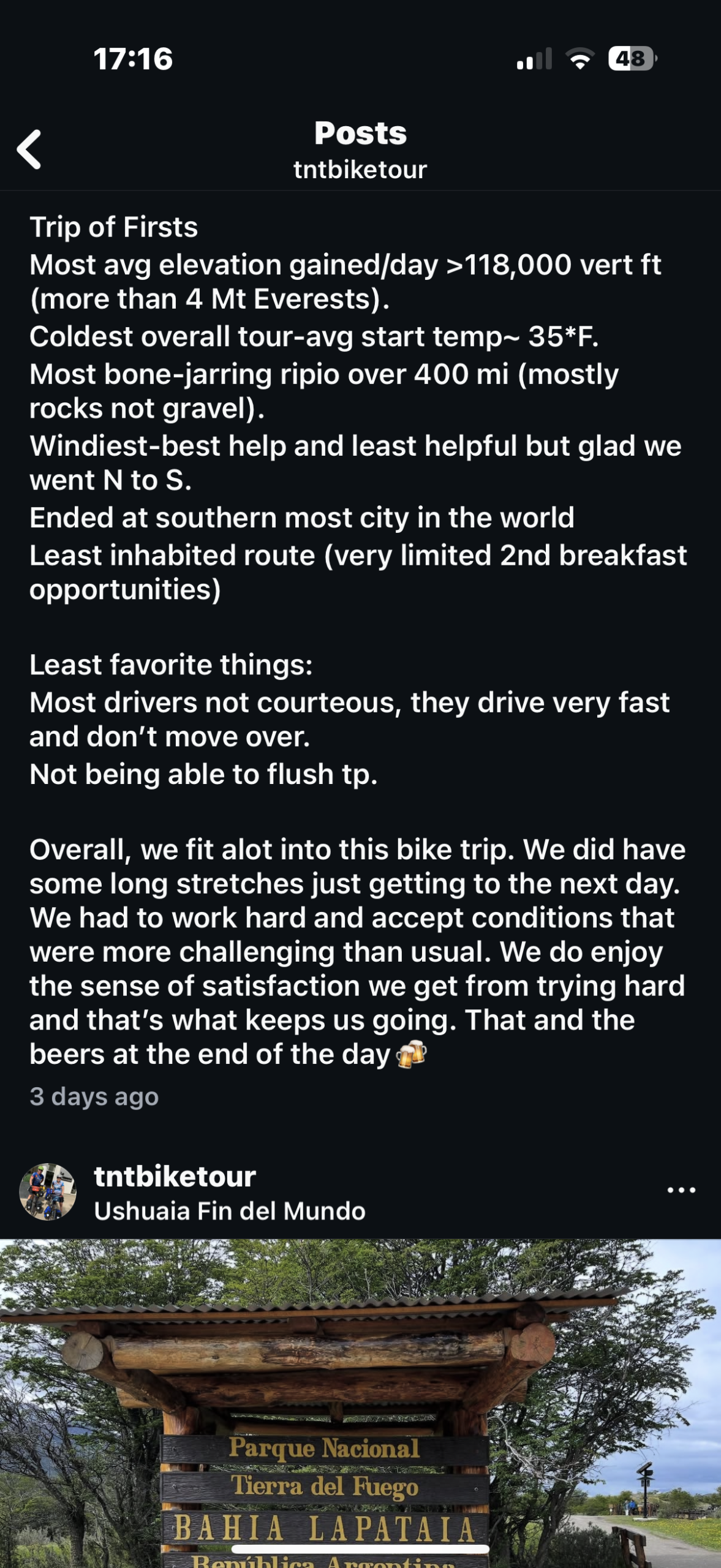Image resolution: width=721 pixels, height=1568 pixels.
Task: Open the post's three-dot options menu
Action: tap(681, 1190)
